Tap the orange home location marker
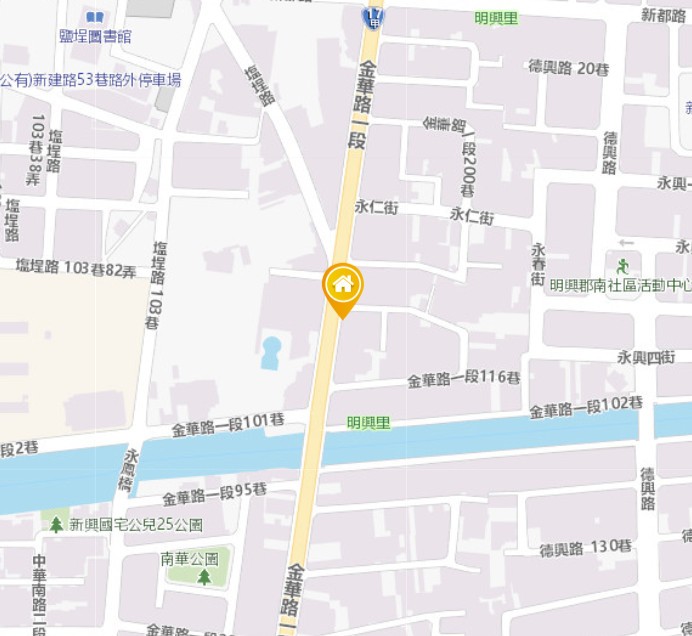692x636 pixels. [x=342, y=286]
